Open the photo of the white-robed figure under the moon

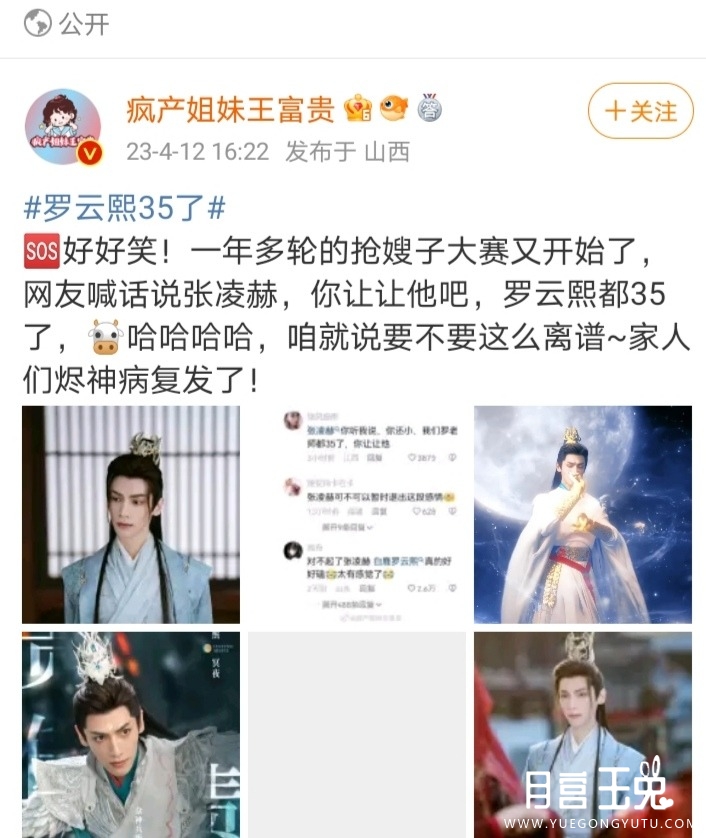pos(582,514)
